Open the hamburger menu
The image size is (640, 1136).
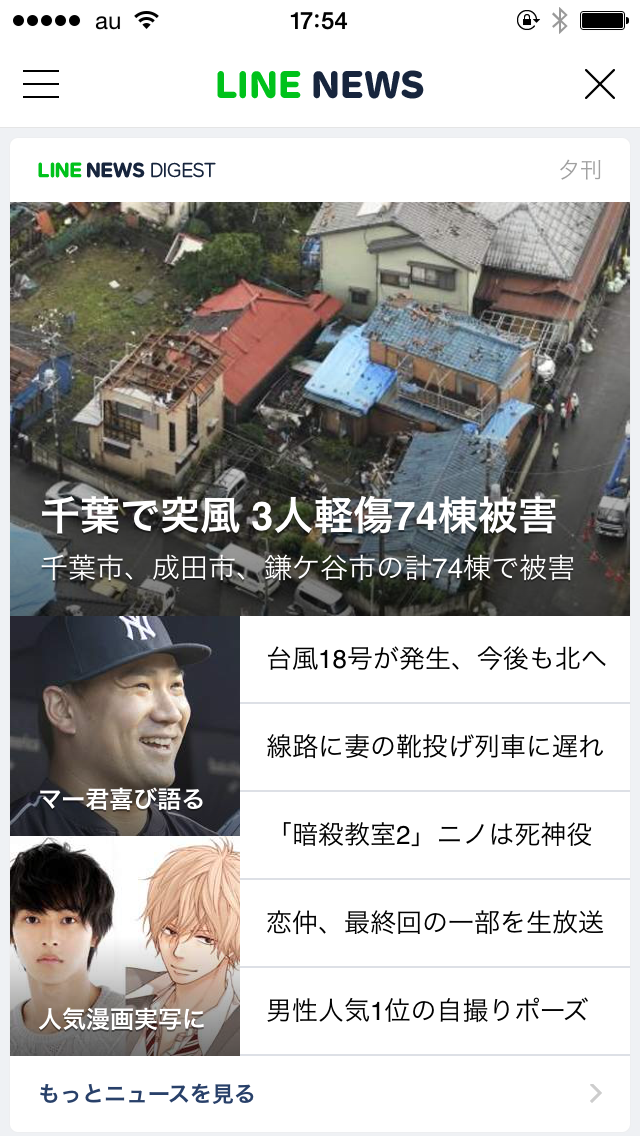click(41, 84)
